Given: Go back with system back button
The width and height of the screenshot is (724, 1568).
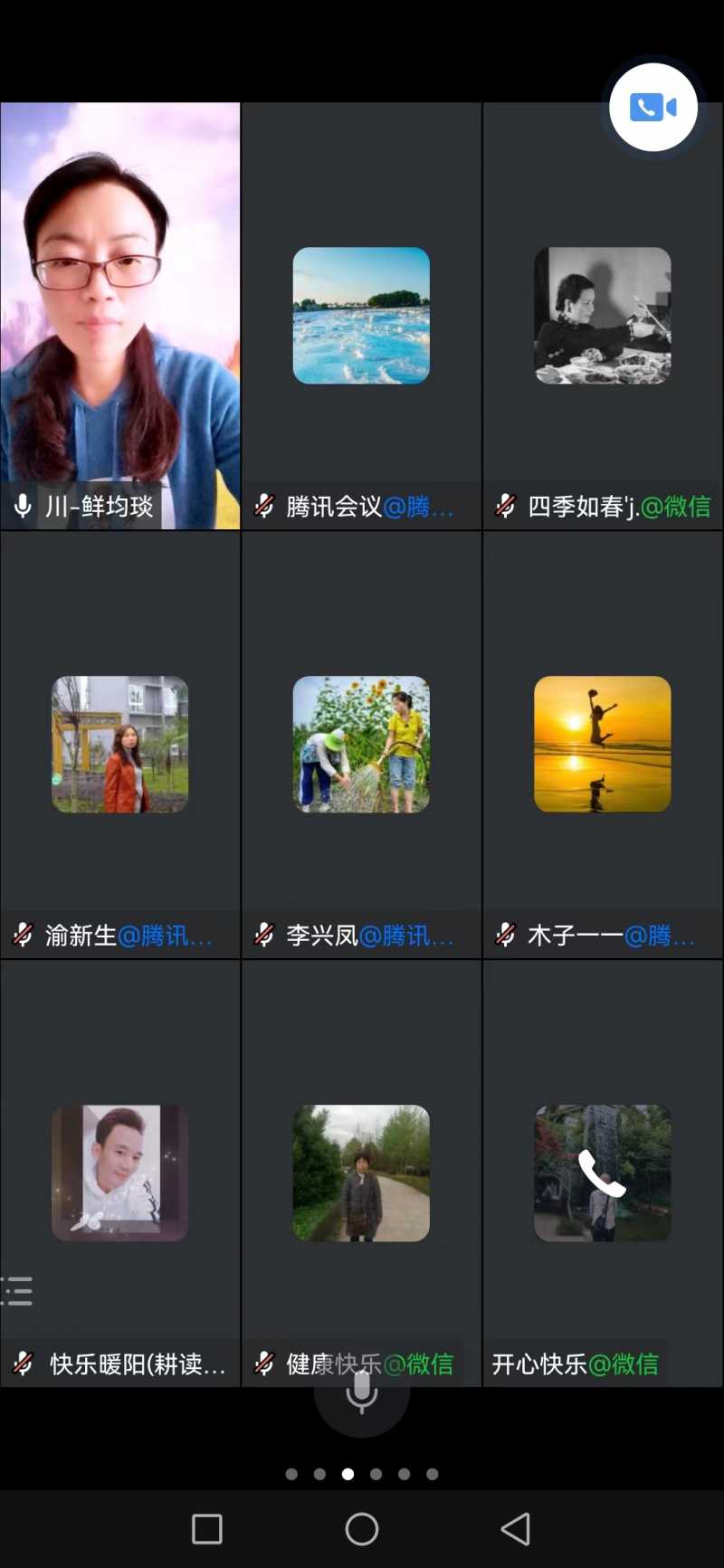Looking at the screenshot, I should pos(516,1529).
